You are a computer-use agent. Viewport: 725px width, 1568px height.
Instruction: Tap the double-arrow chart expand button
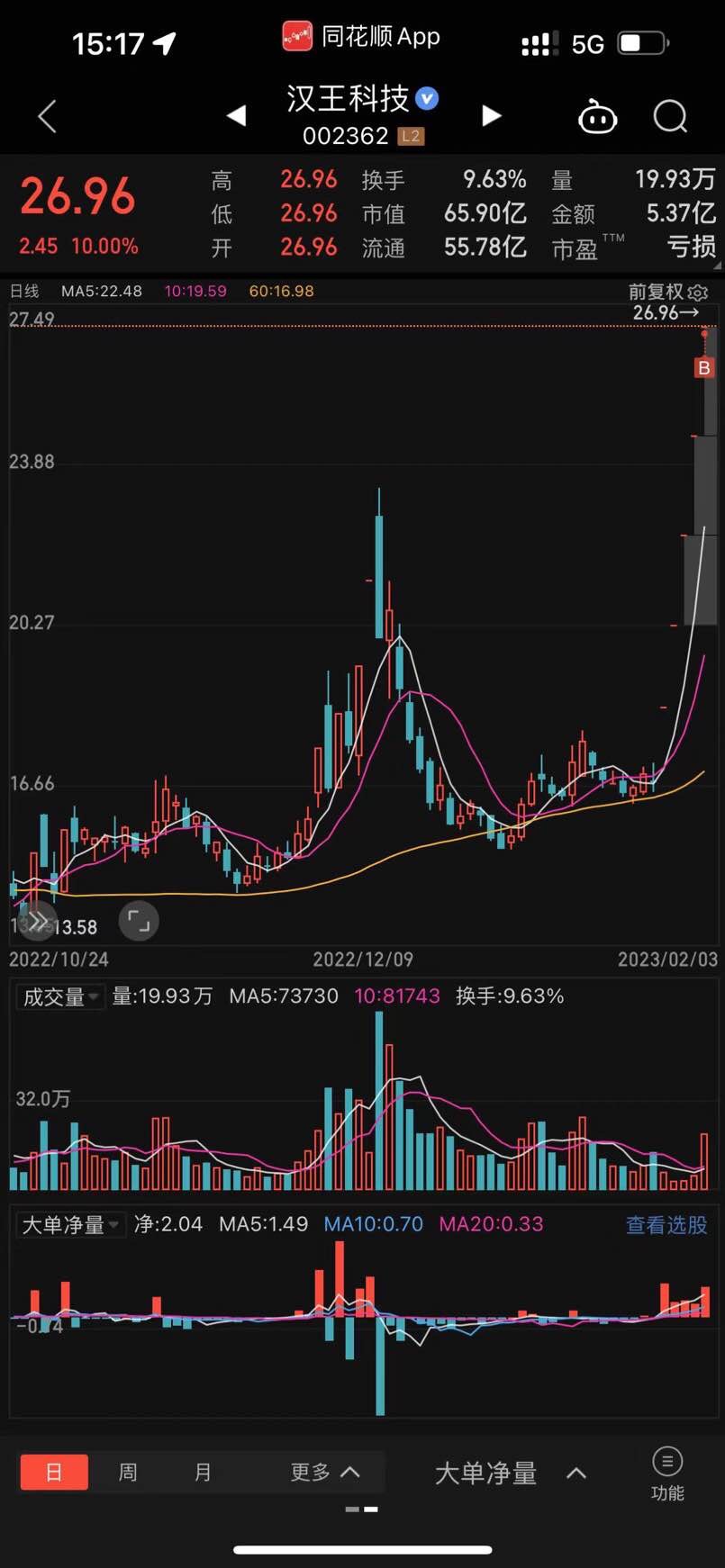point(38,920)
